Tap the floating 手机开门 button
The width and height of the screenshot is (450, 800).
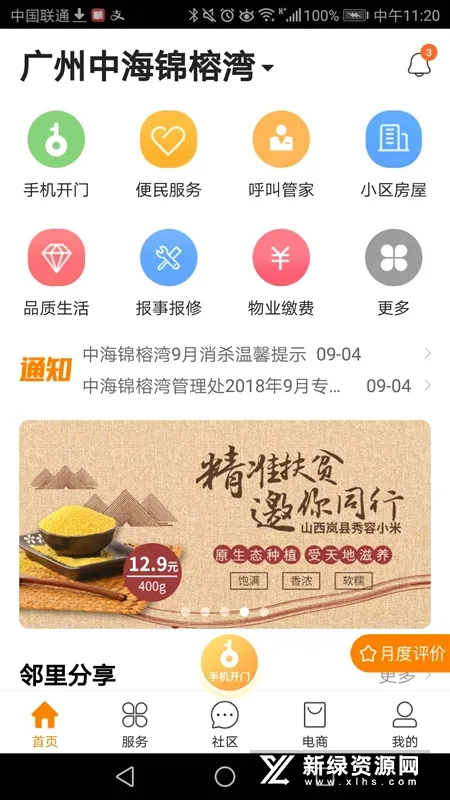click(229, 662)
